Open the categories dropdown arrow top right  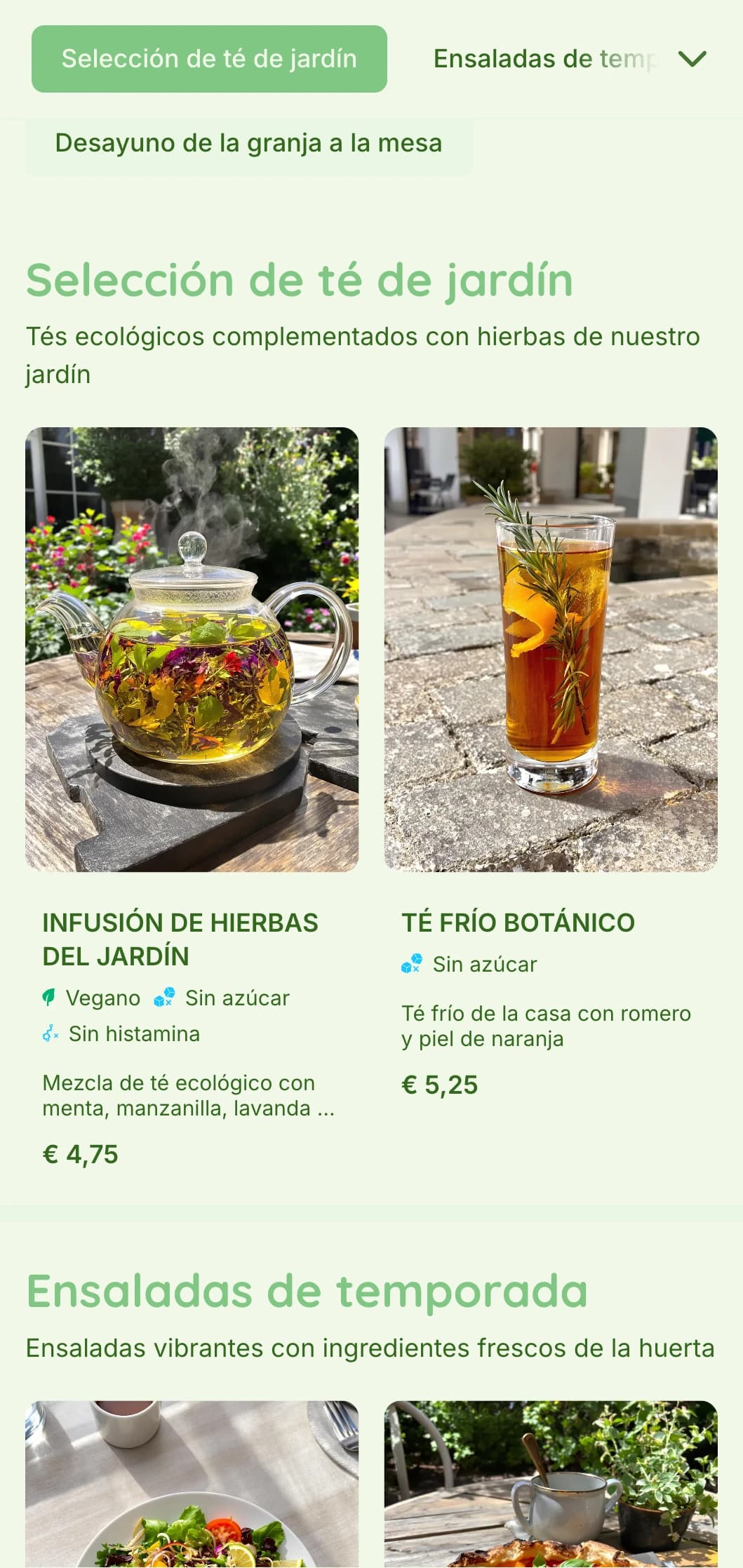694,59
